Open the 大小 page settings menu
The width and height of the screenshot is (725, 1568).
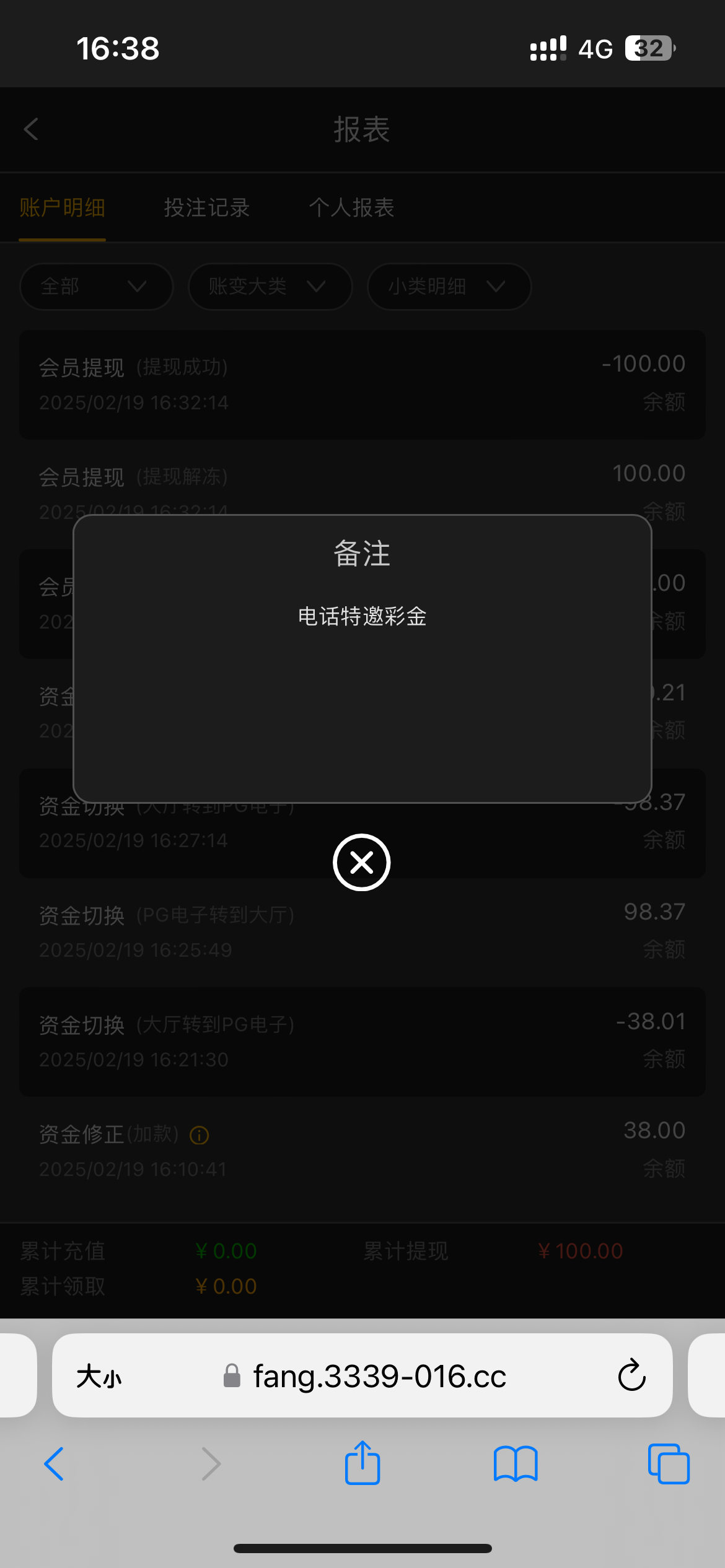(99, 1377)
